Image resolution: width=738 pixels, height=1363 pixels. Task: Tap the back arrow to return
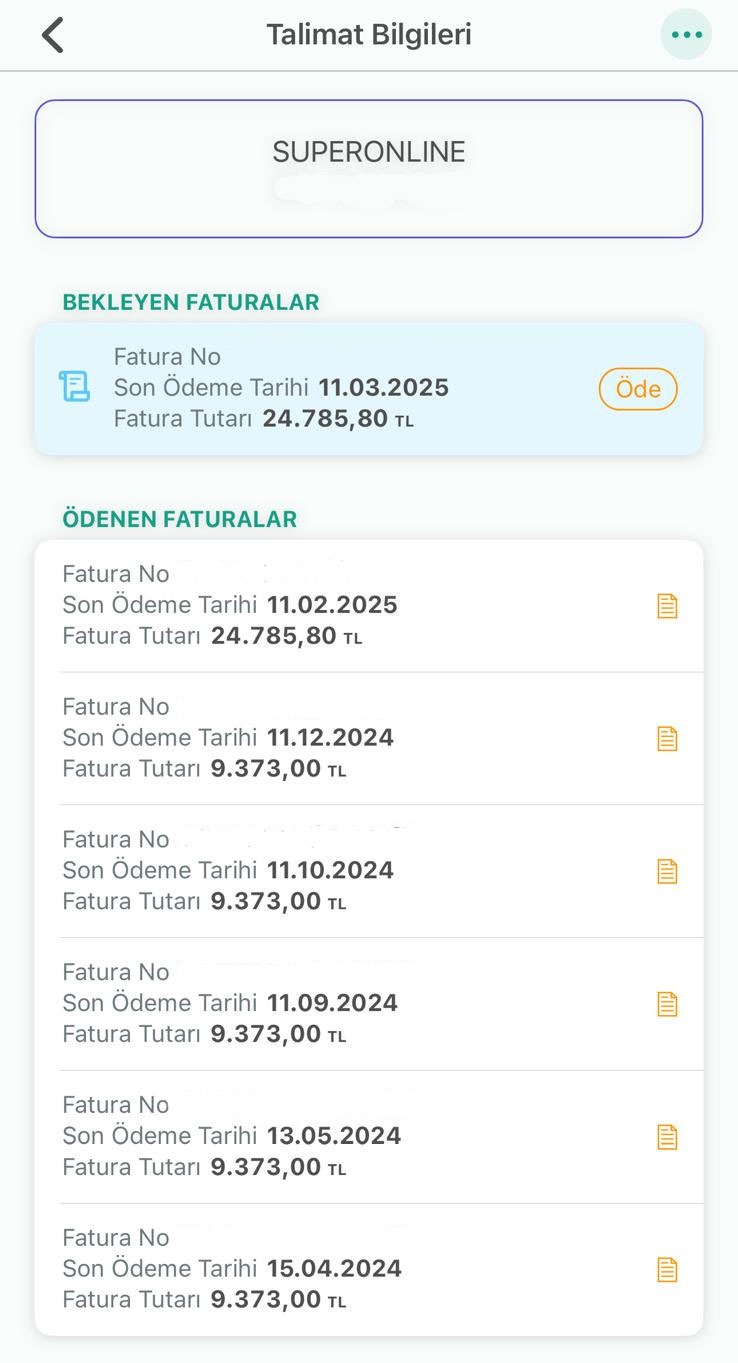[x=52, y=33]
